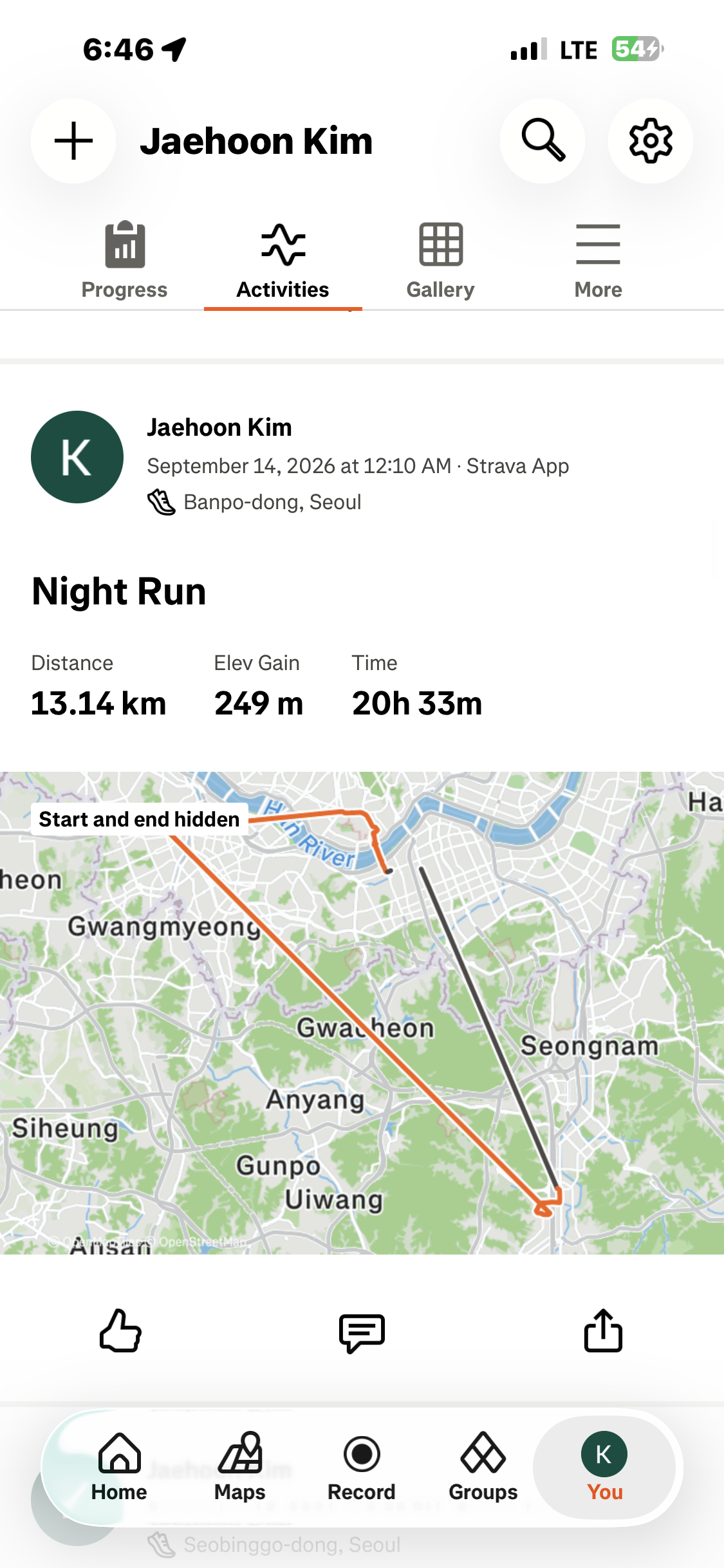Start recording via the Record tab
724x1568 pixels.
click(x=362, y=1468)
